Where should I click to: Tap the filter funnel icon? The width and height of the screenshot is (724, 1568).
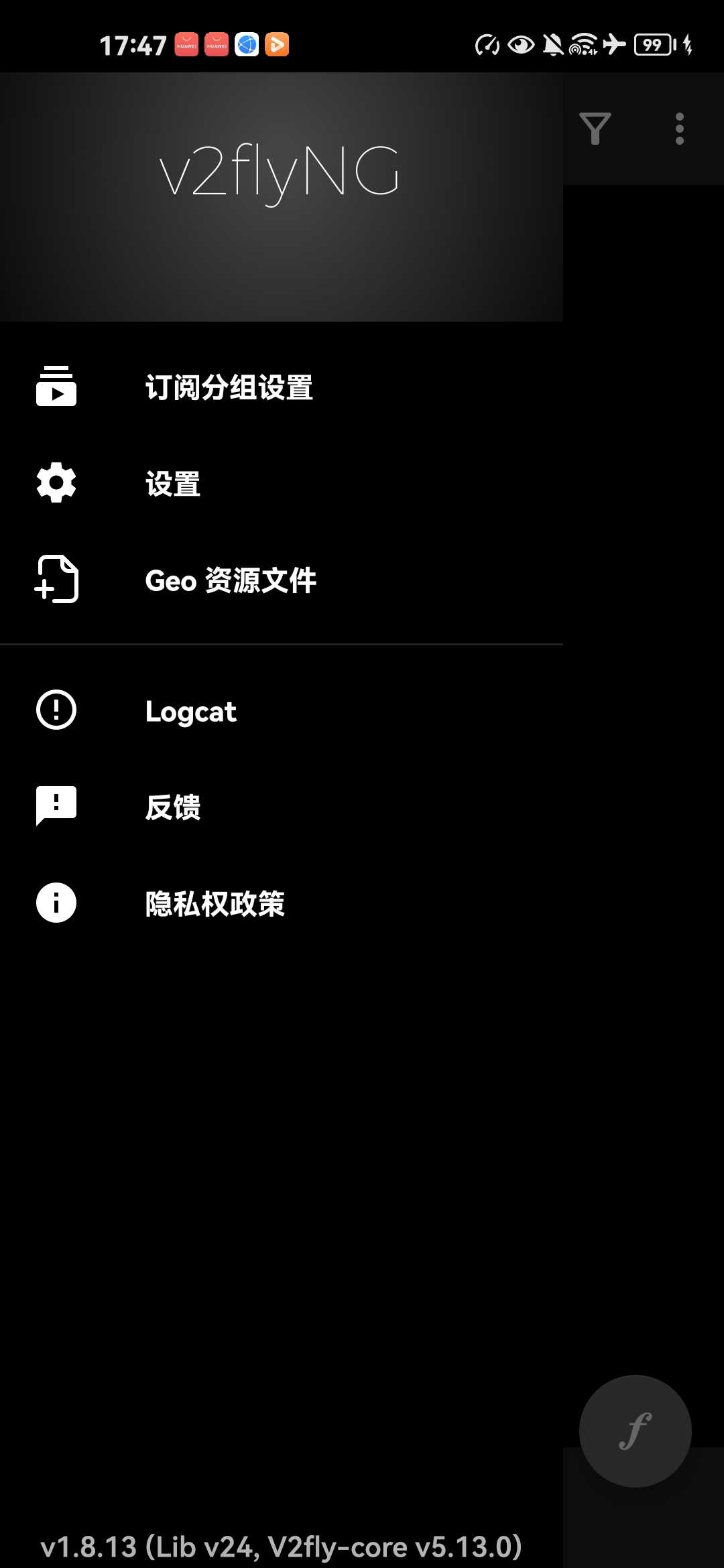point(595,129)
